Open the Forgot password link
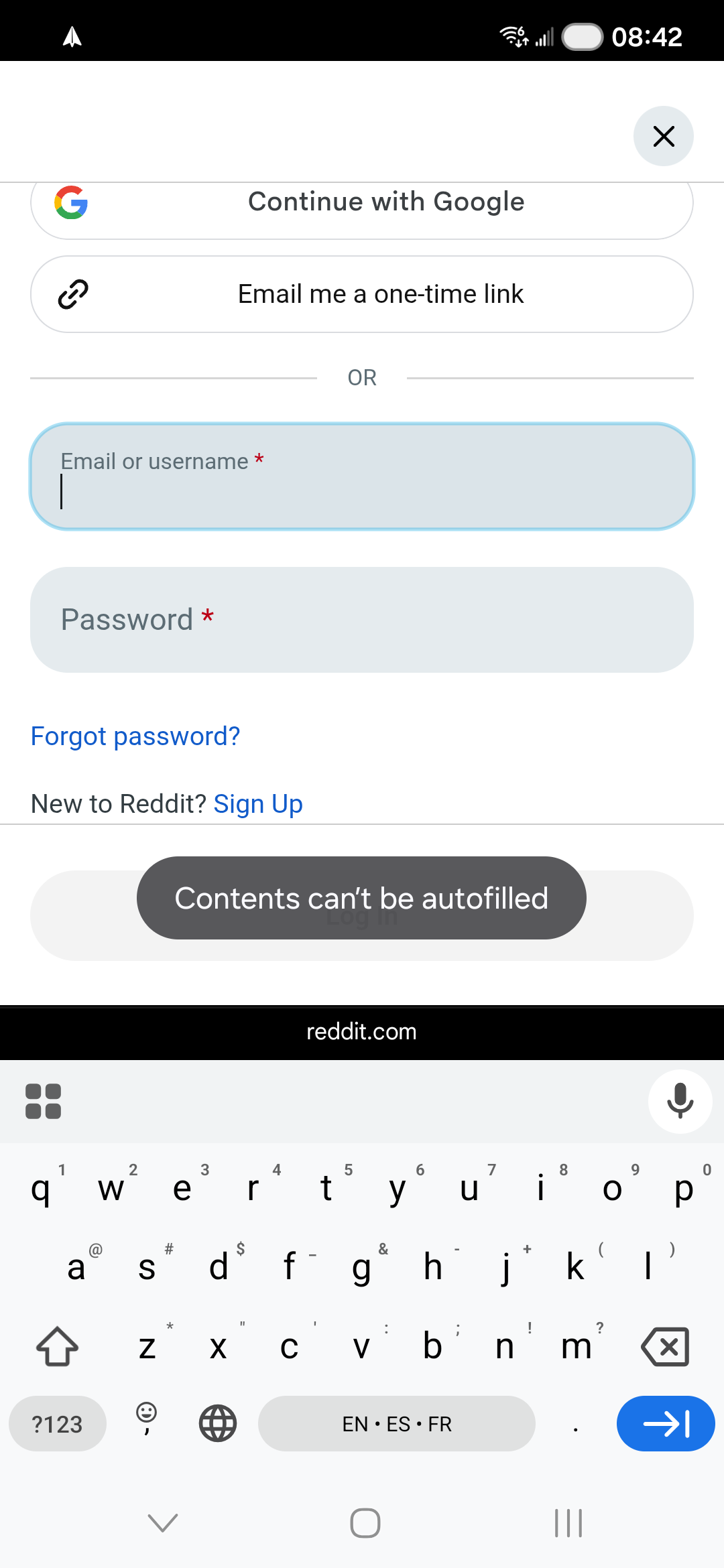This screenshot has width=724, height=1568. pyautogui.click(x=135, y=736)
